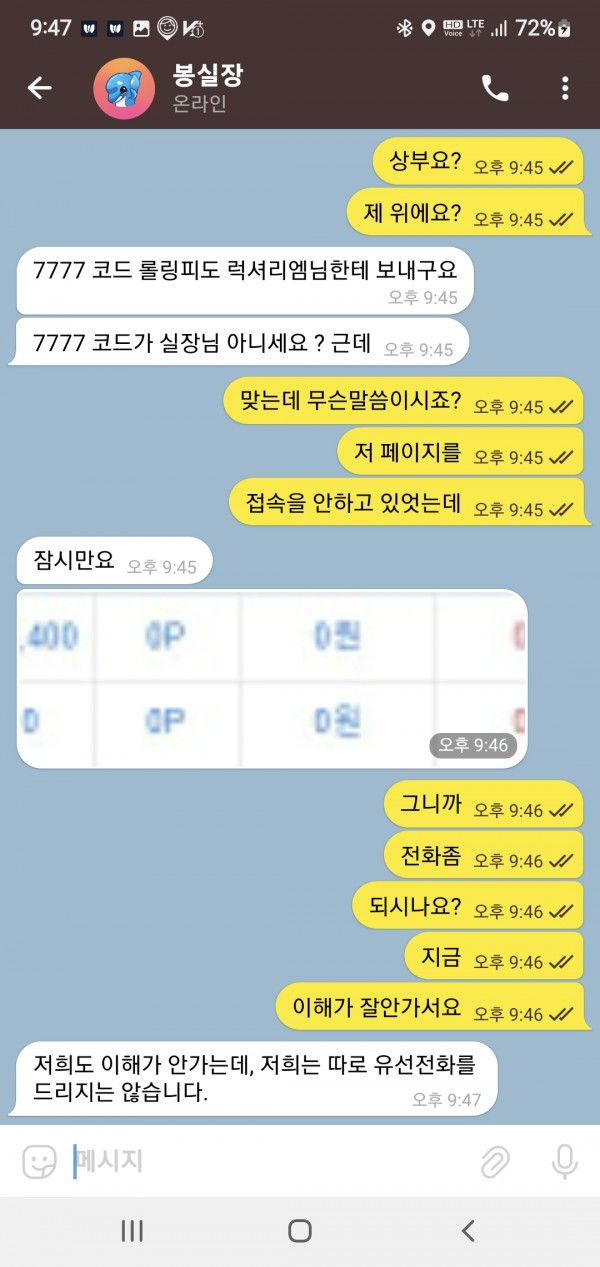Go to the system home screen
This screenshot has width=600, height=1267.
click(x=300, y=1231)
